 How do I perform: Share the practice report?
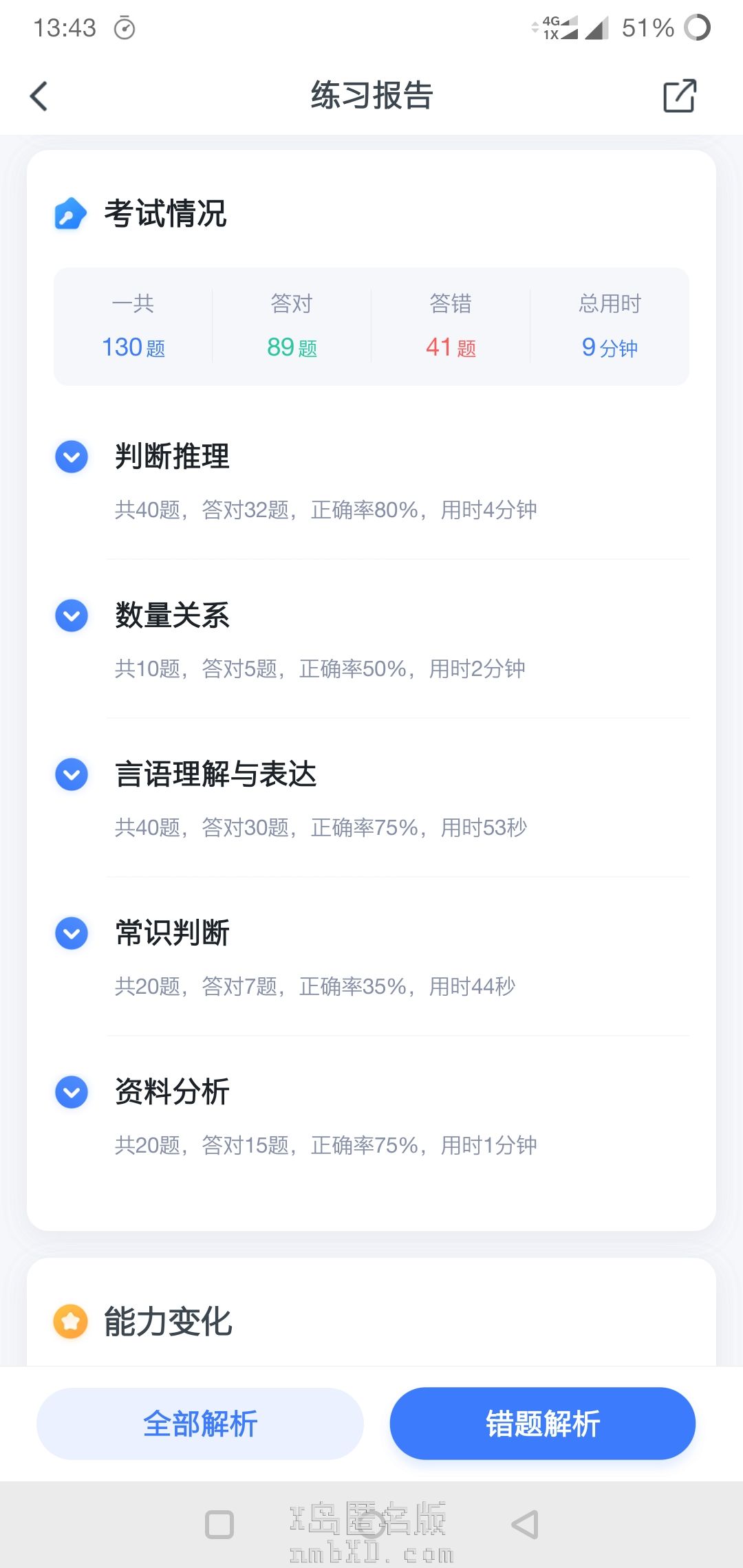tap(680, 96)
